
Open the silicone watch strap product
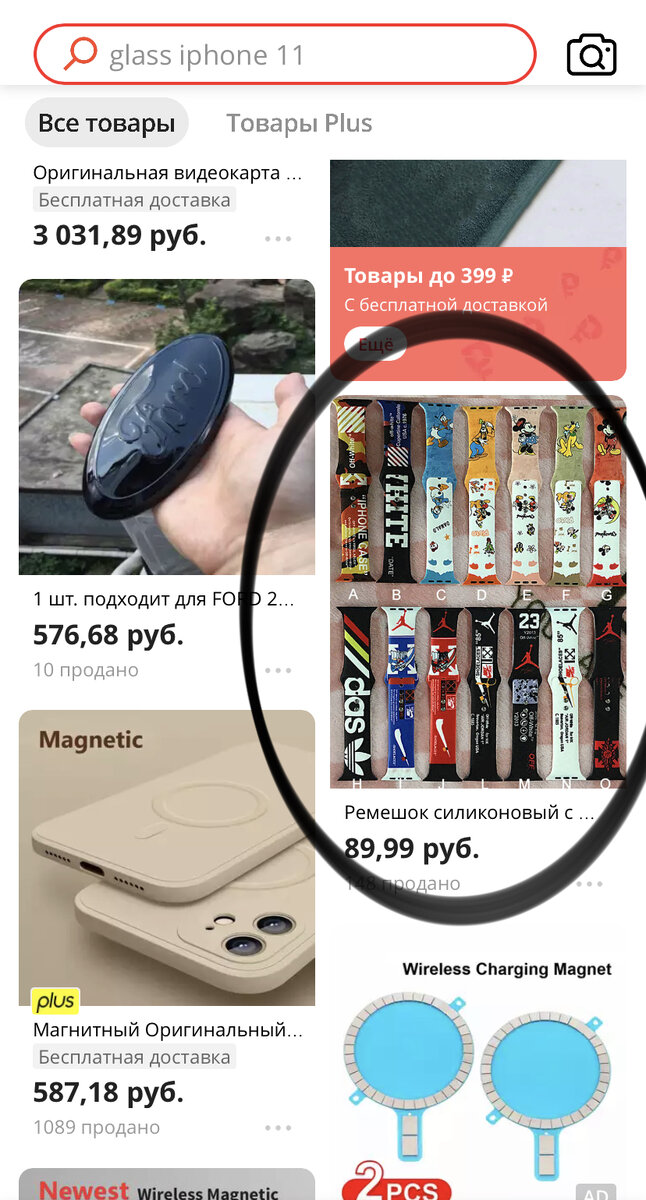(478, 592)
